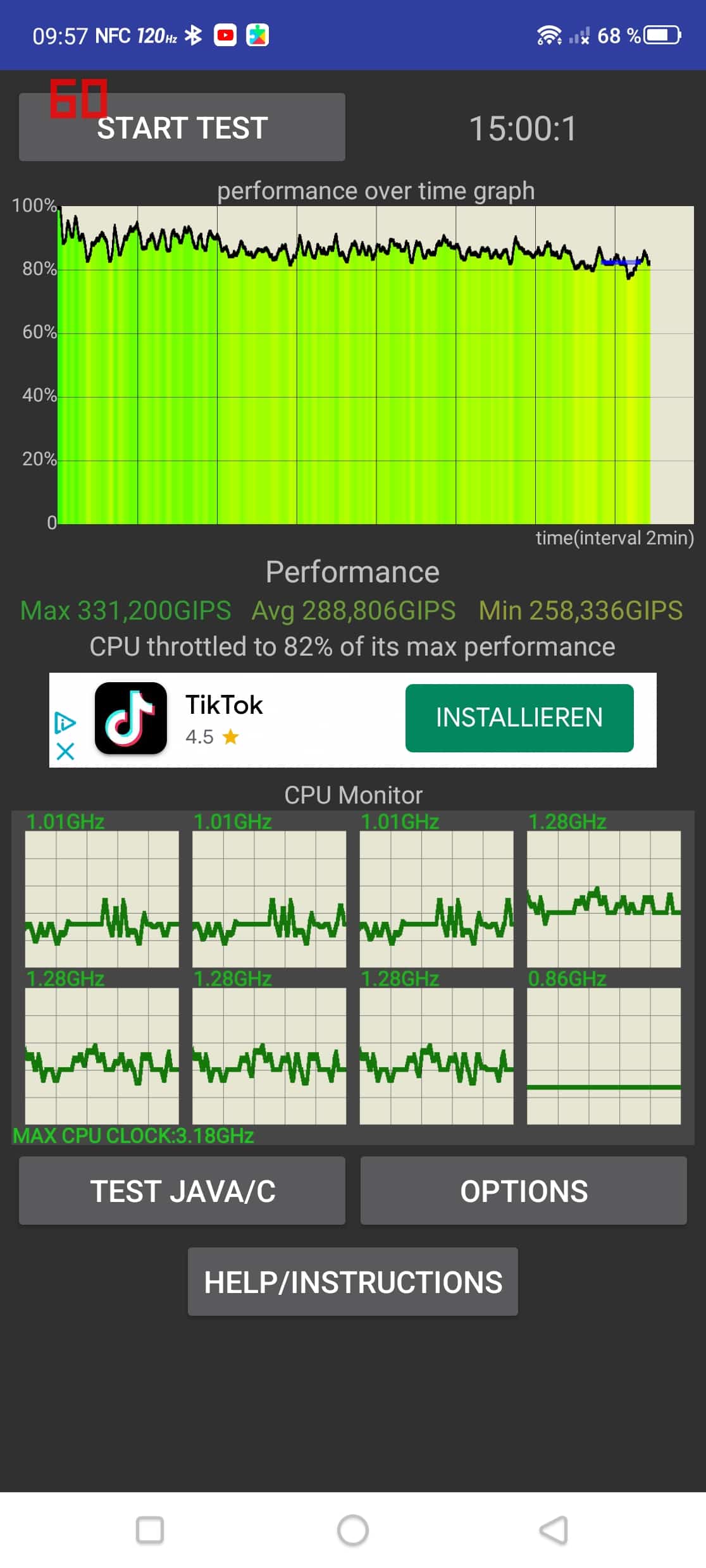Close the TikTok ad banner
The width and height of the screenshot is (706, 1568).
click(x=65, y=751)
